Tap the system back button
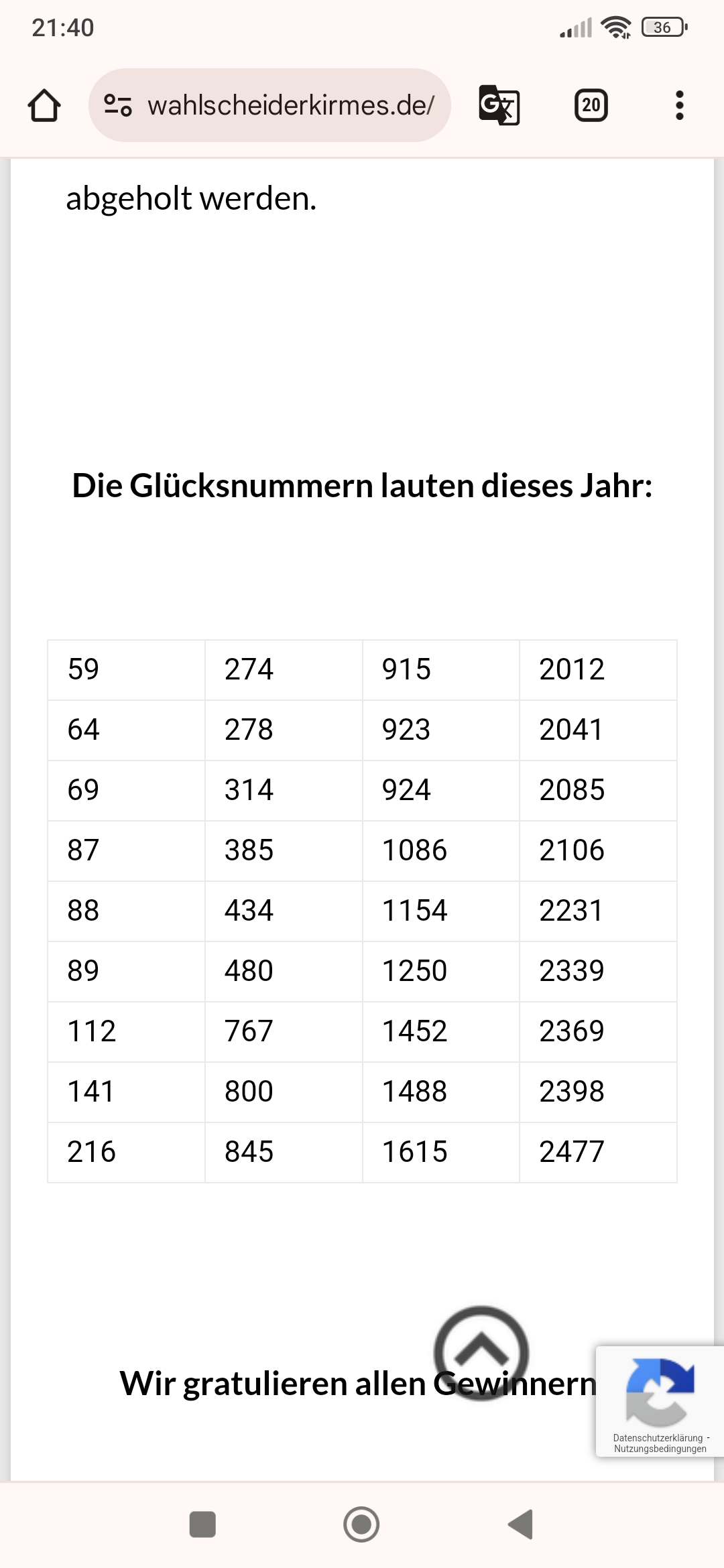 (521, 1524)
